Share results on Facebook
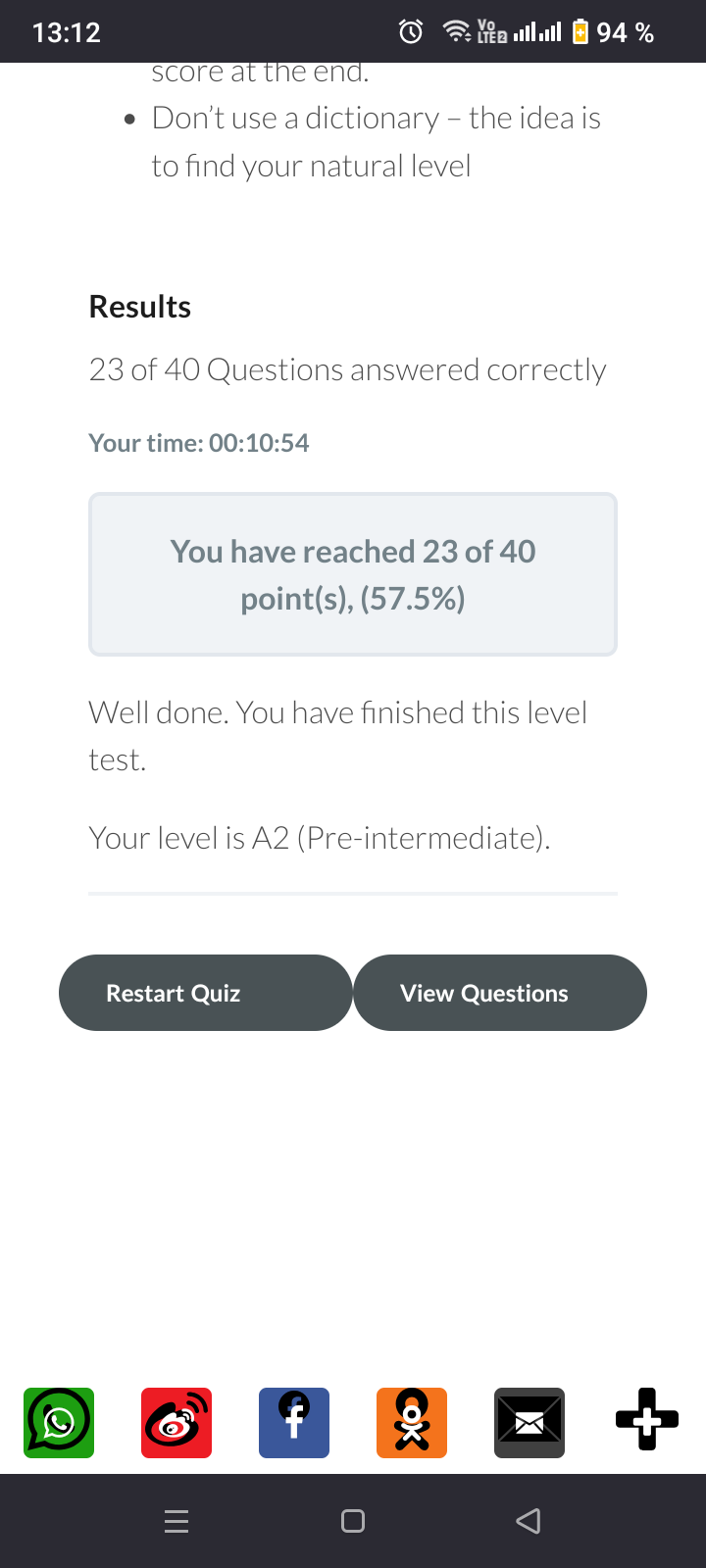The height and width of the screenshot is (1568, 706). pos(294,1422)
